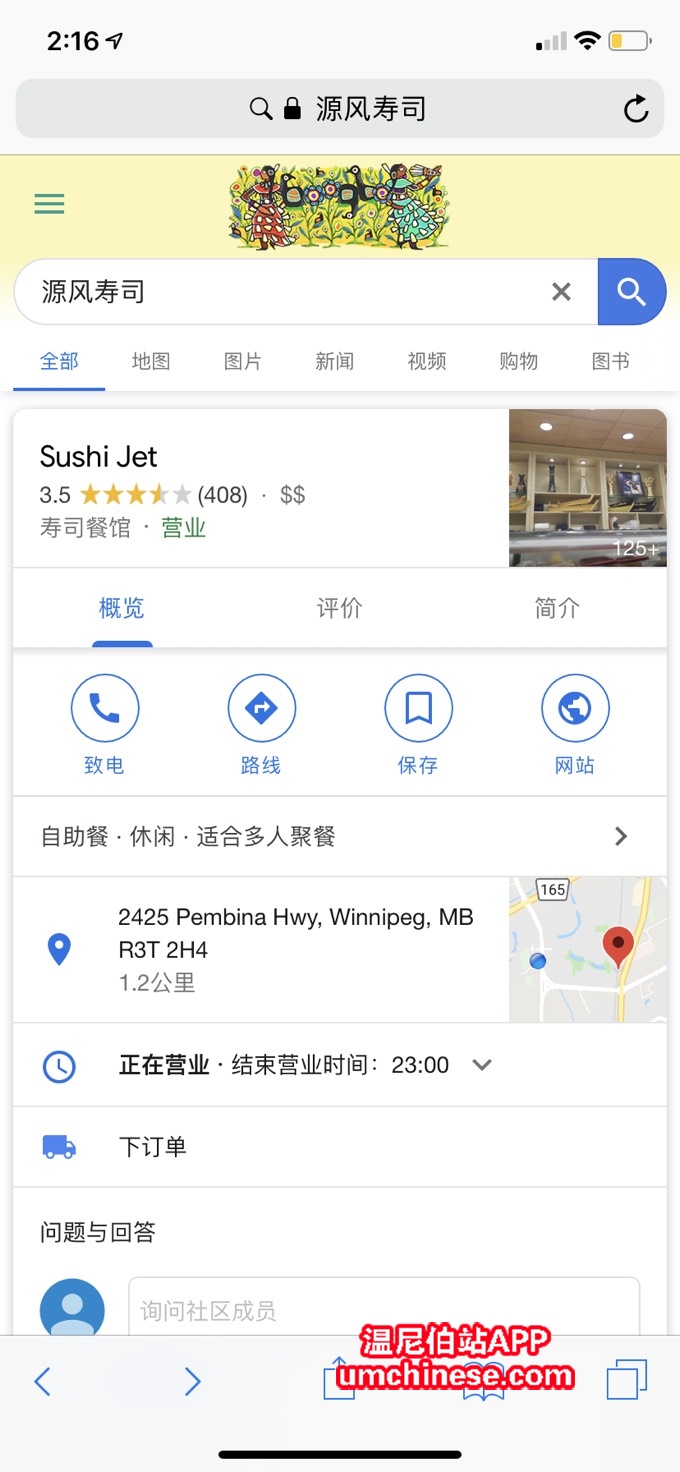Tap the 询问社区成员 question field

pyautogui.click(x=383, y=1309)
